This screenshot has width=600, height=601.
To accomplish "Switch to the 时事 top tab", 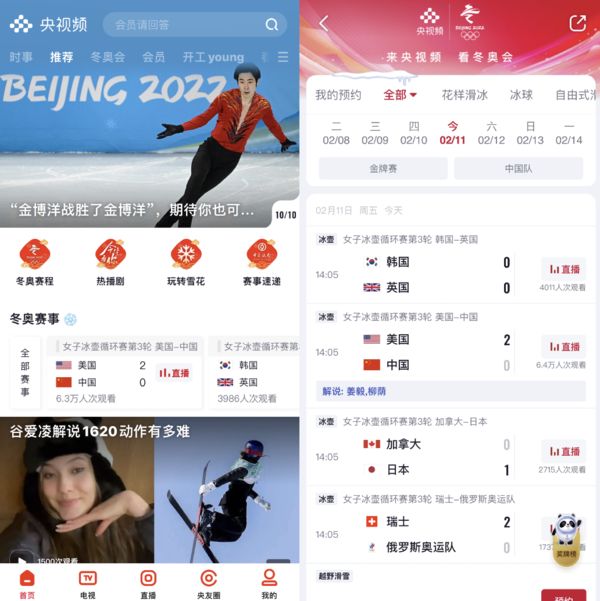I will [21, 57].
